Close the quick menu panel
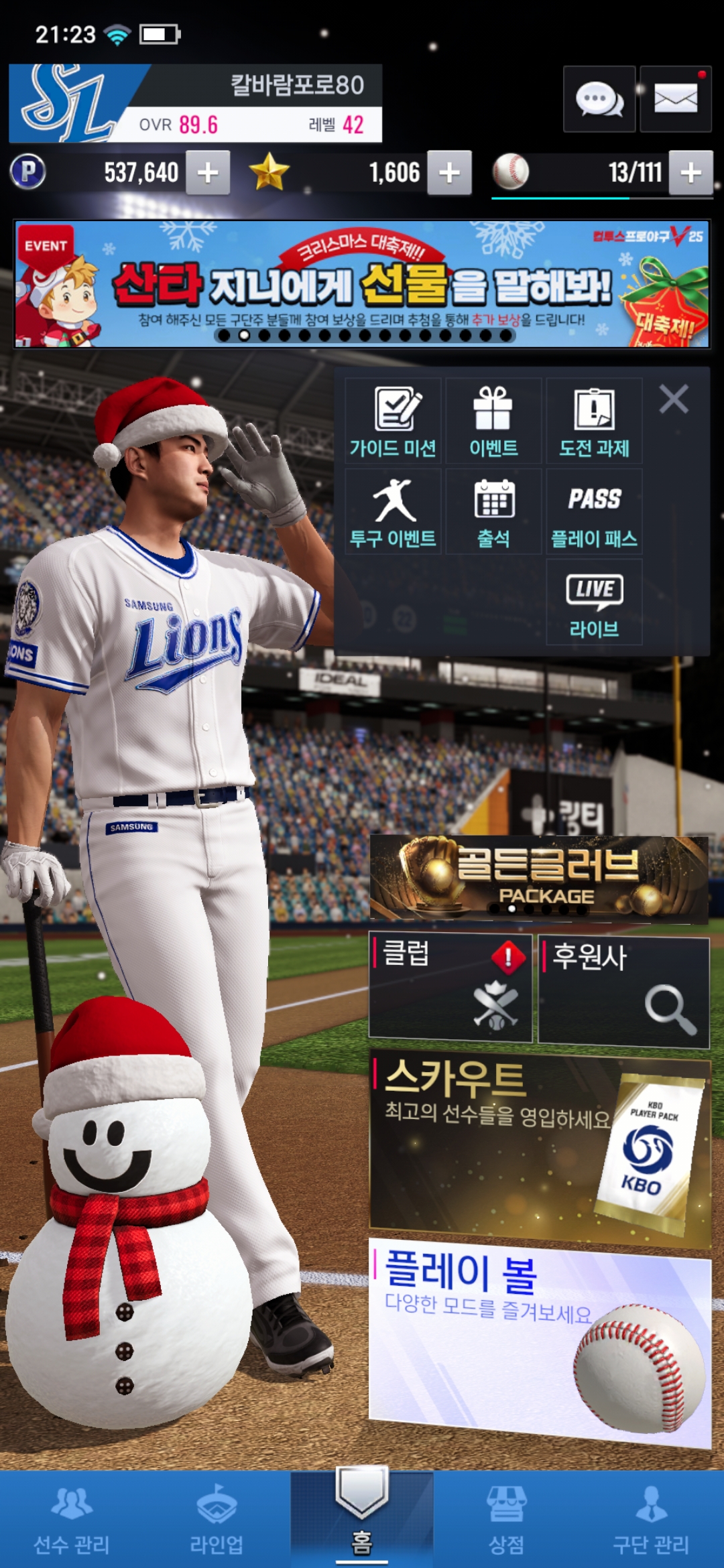 pyautogui.click(x=674, y=399)
